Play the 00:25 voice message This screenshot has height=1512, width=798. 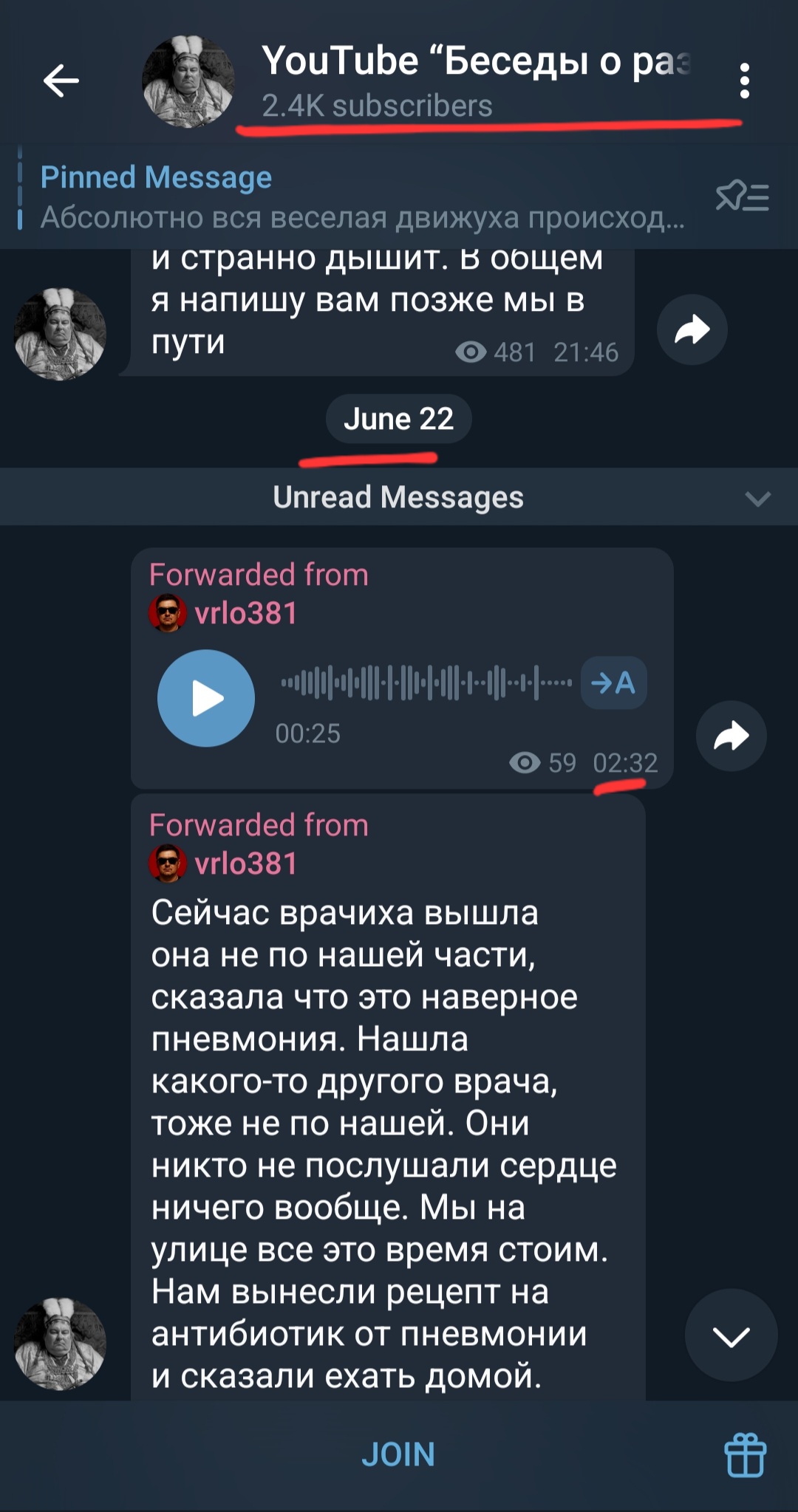pyautogui.click(x=206, y=698)
